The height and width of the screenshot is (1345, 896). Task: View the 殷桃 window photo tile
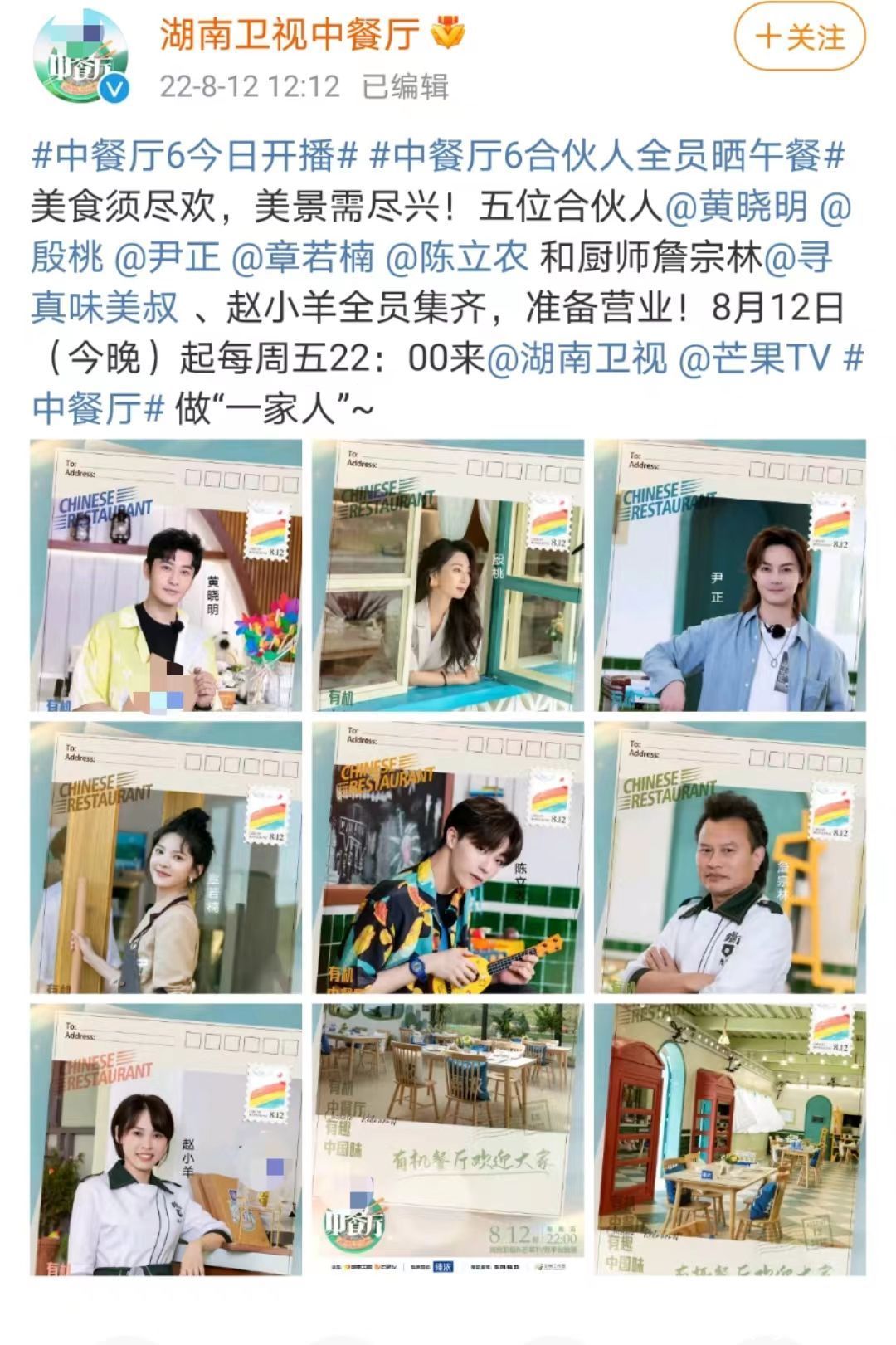coord(448,575)
